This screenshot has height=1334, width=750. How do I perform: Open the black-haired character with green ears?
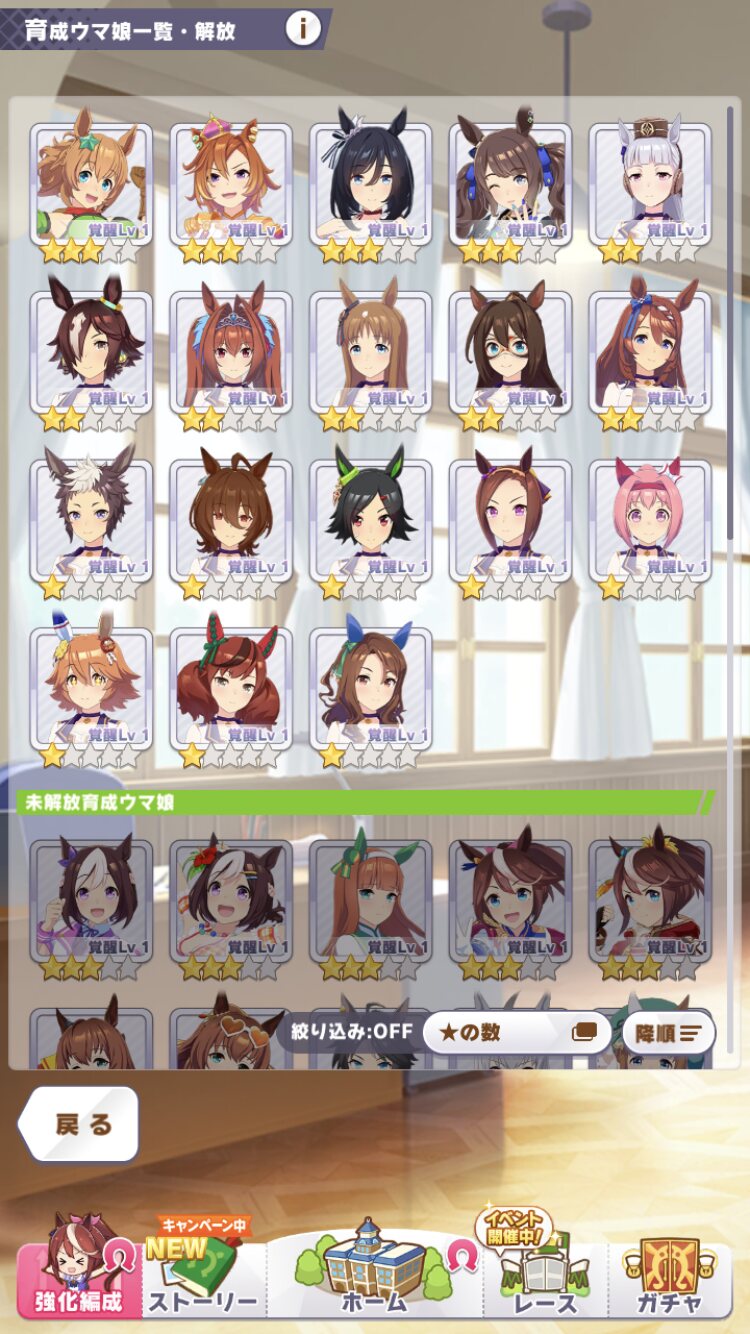[370, 521]
